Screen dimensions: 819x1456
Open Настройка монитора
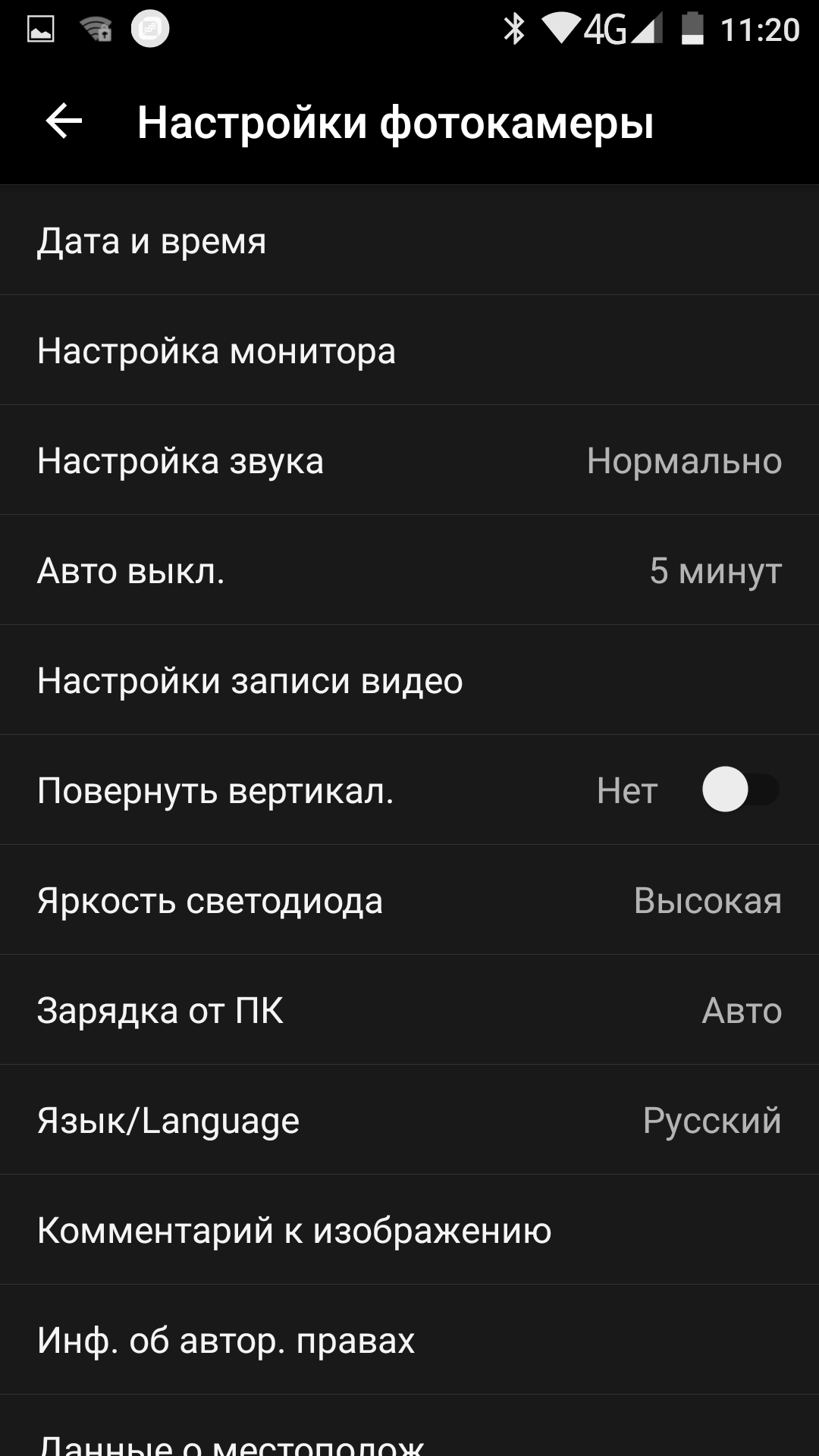click(x=409, y=351)
